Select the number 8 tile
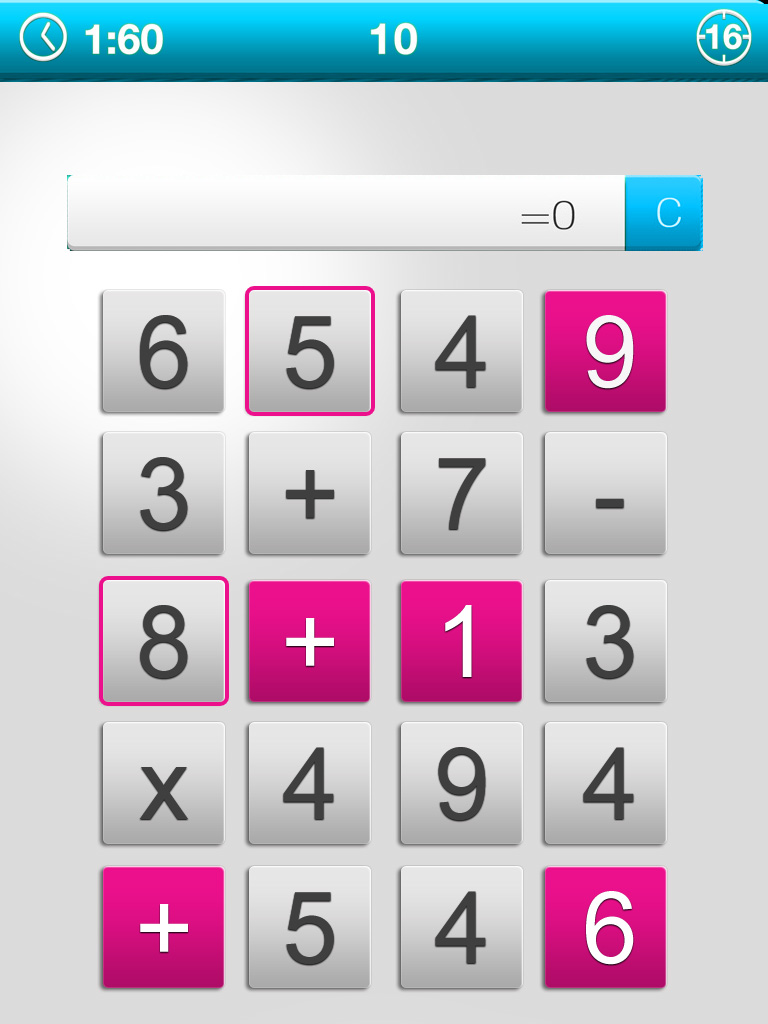The height and width of the screenshot is (1024, 768). point(163,641)
